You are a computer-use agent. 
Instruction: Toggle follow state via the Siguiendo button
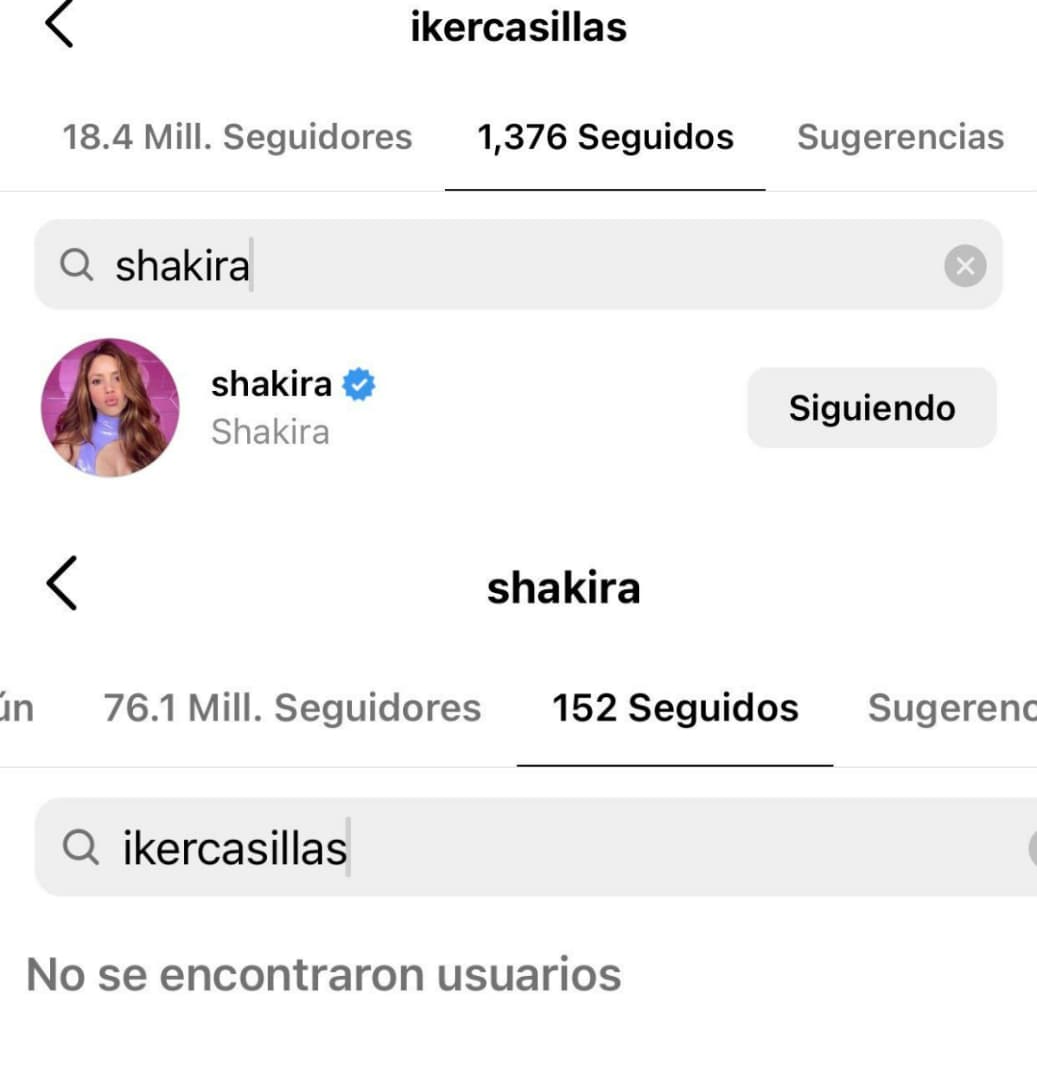pos(871,407)
